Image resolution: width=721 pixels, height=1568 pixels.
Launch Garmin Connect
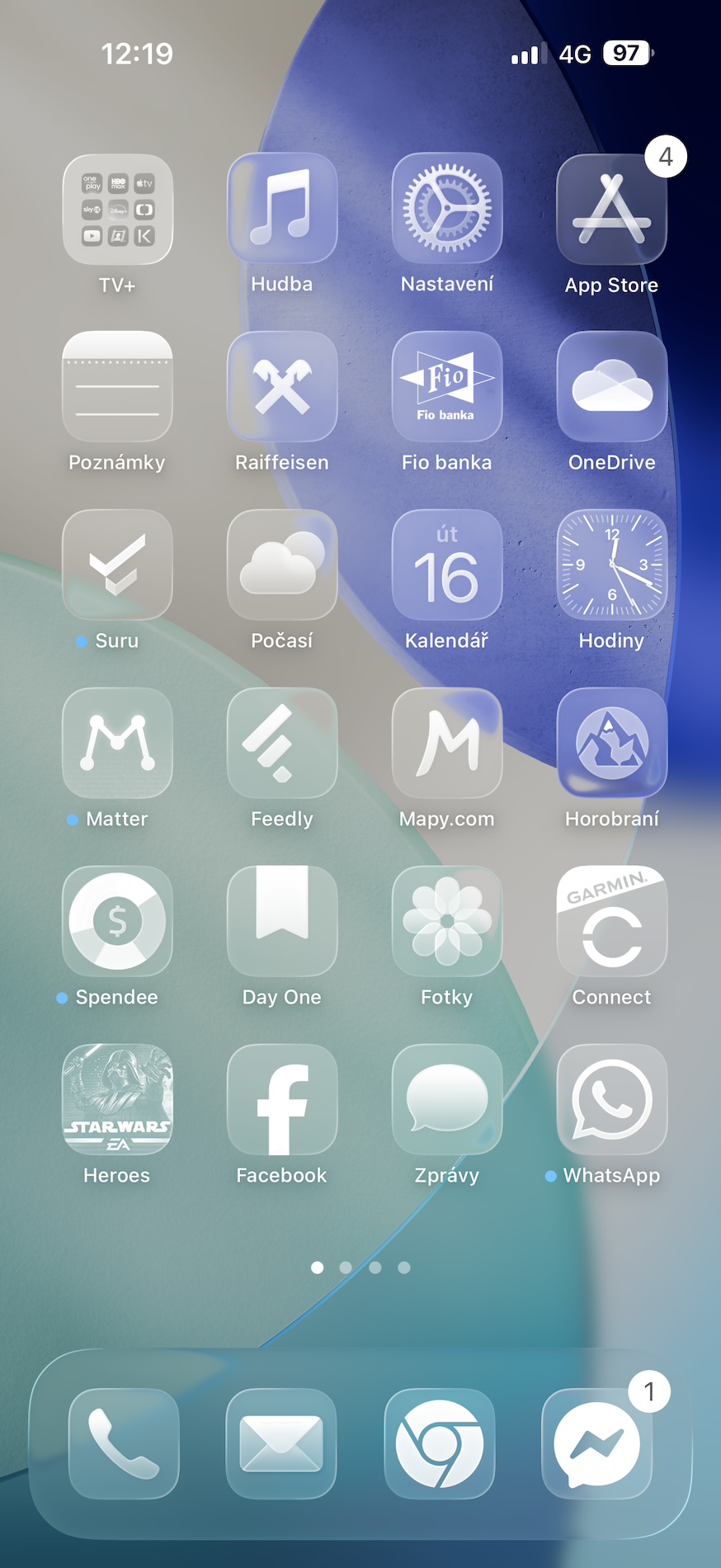click(x=612, y=922)
